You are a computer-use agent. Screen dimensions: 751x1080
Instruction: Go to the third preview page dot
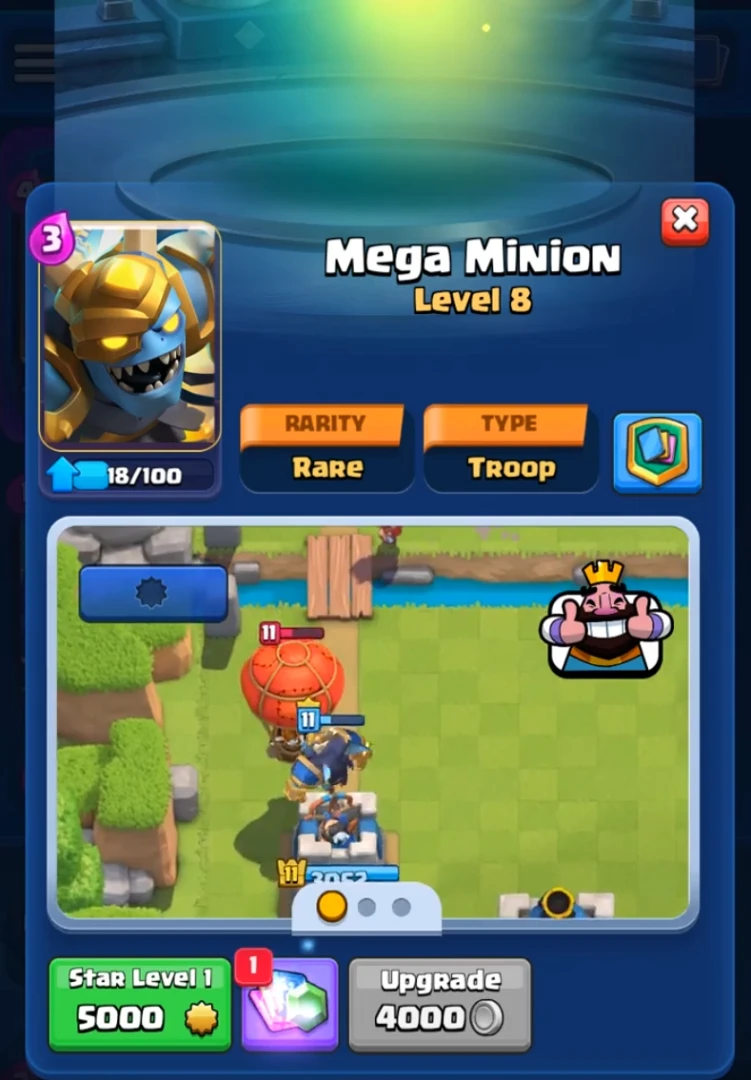click(x=401, y=907)
